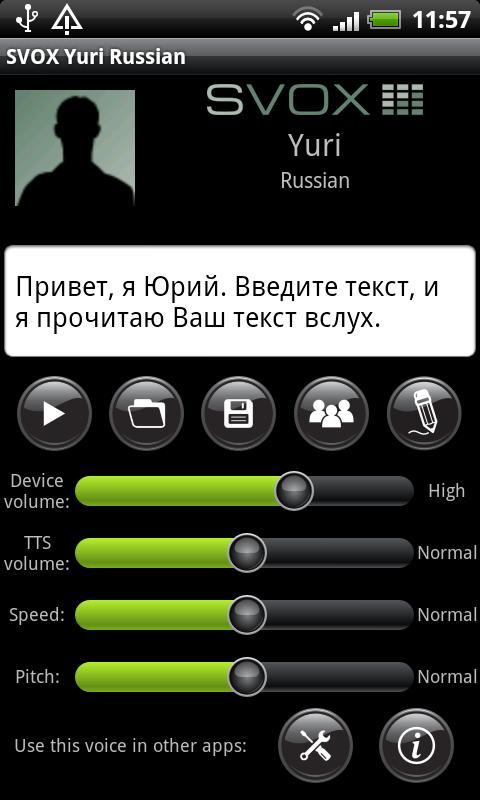Open the voices list (people icon)
480x800 pixels.
332,413
